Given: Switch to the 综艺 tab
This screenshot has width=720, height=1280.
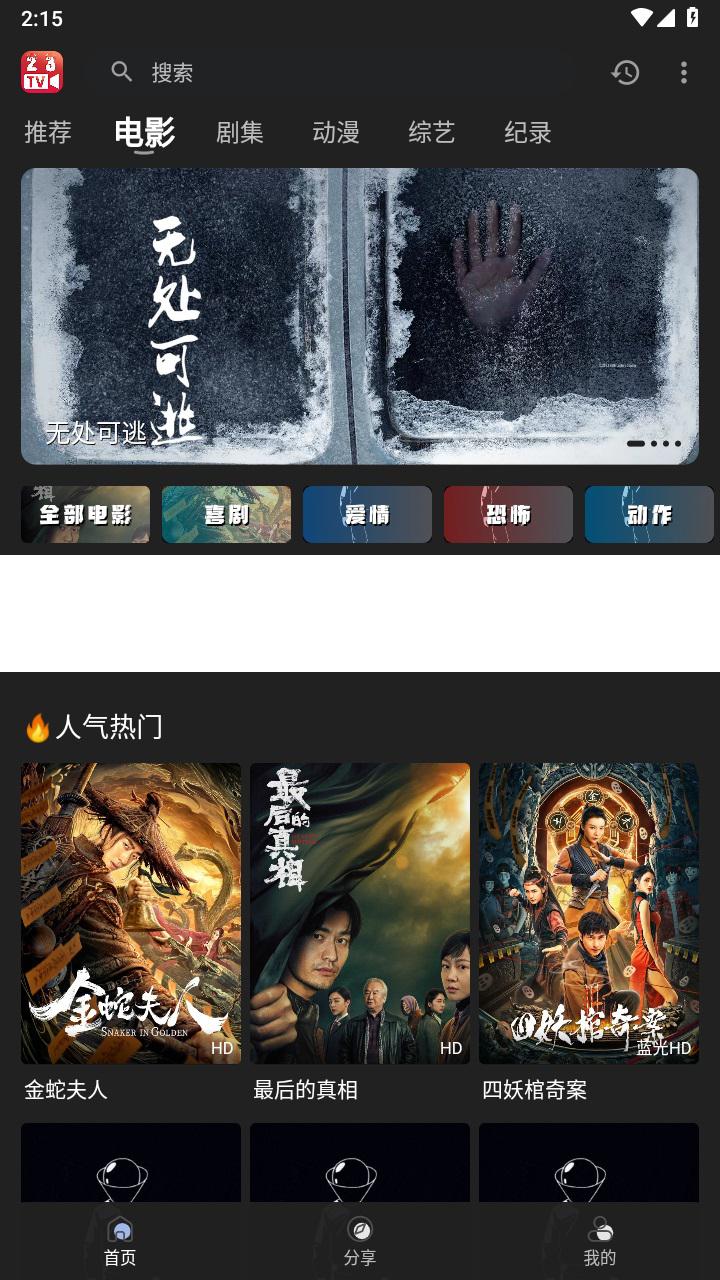Looking at the screenshot, I should 432,132.
